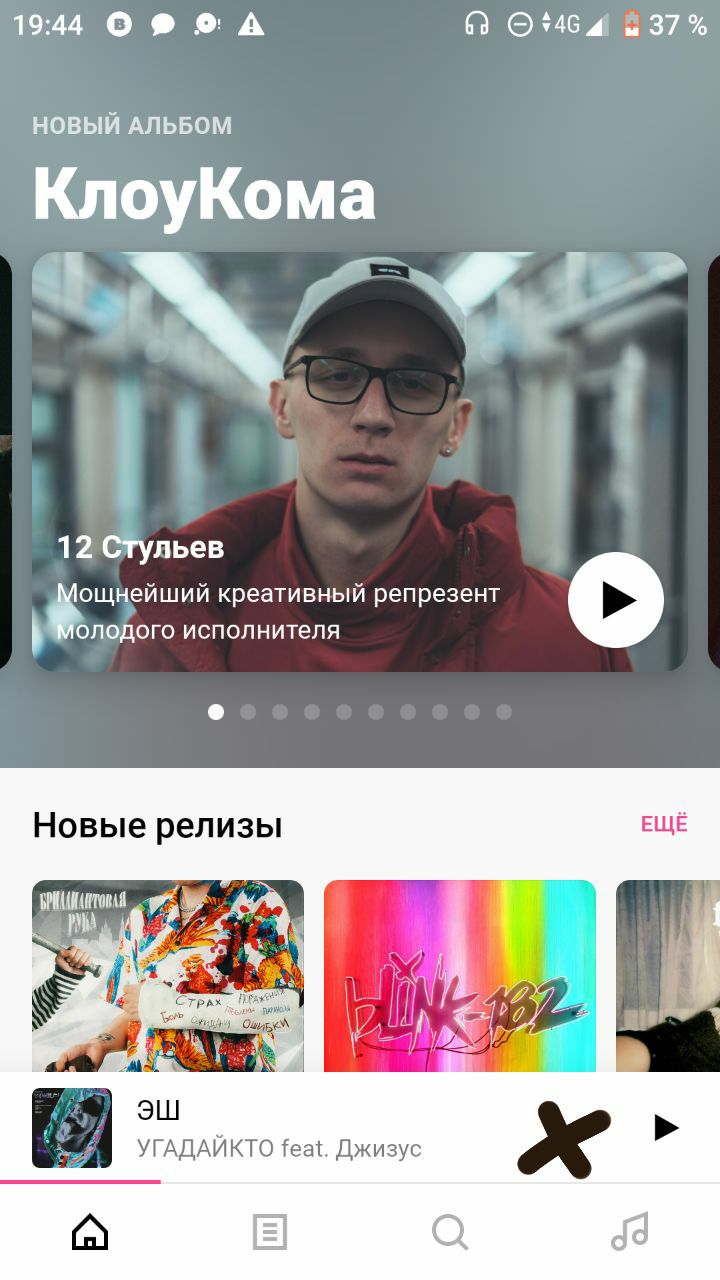Jump to the second carousel page dot
720x1280 pixels.
point(248,712)
